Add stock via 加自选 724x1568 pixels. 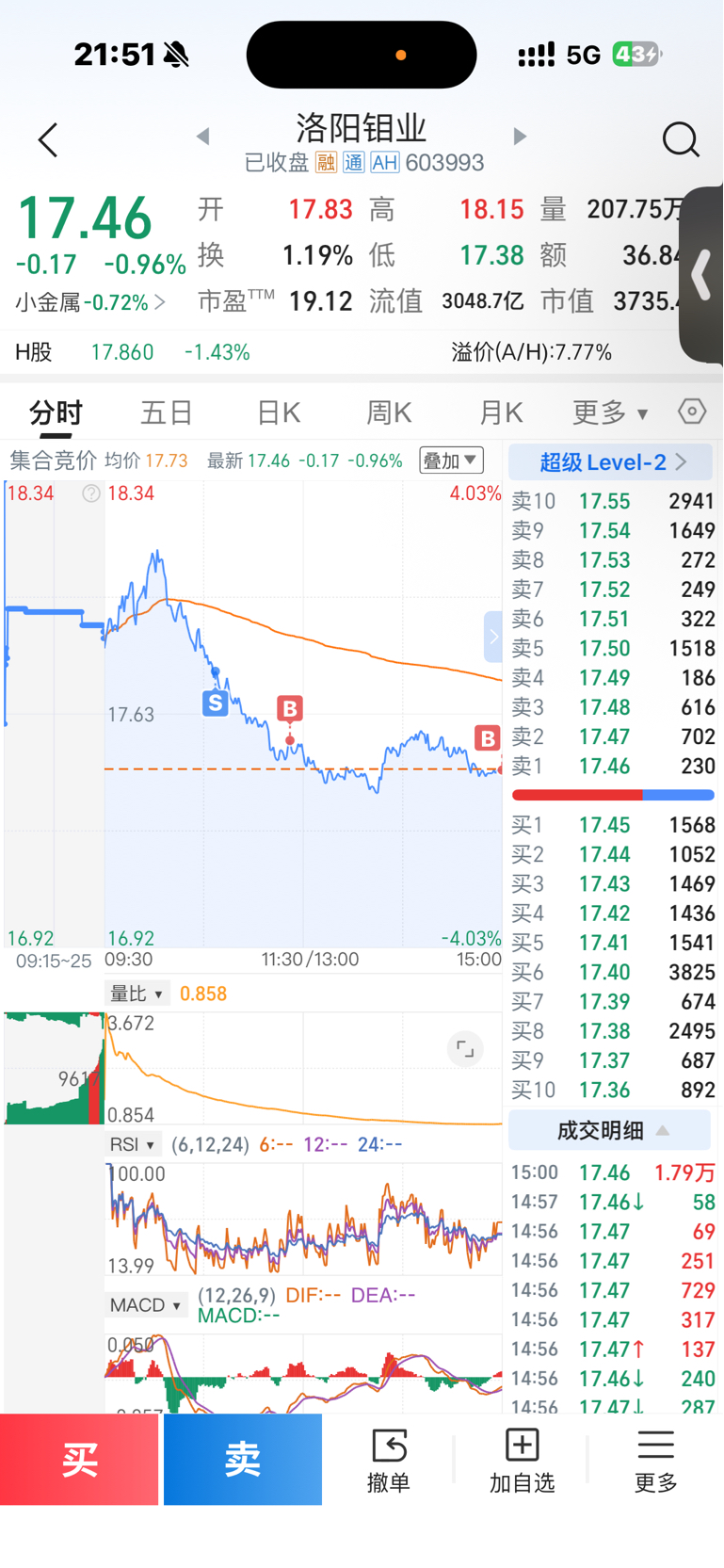point(522,1461)
